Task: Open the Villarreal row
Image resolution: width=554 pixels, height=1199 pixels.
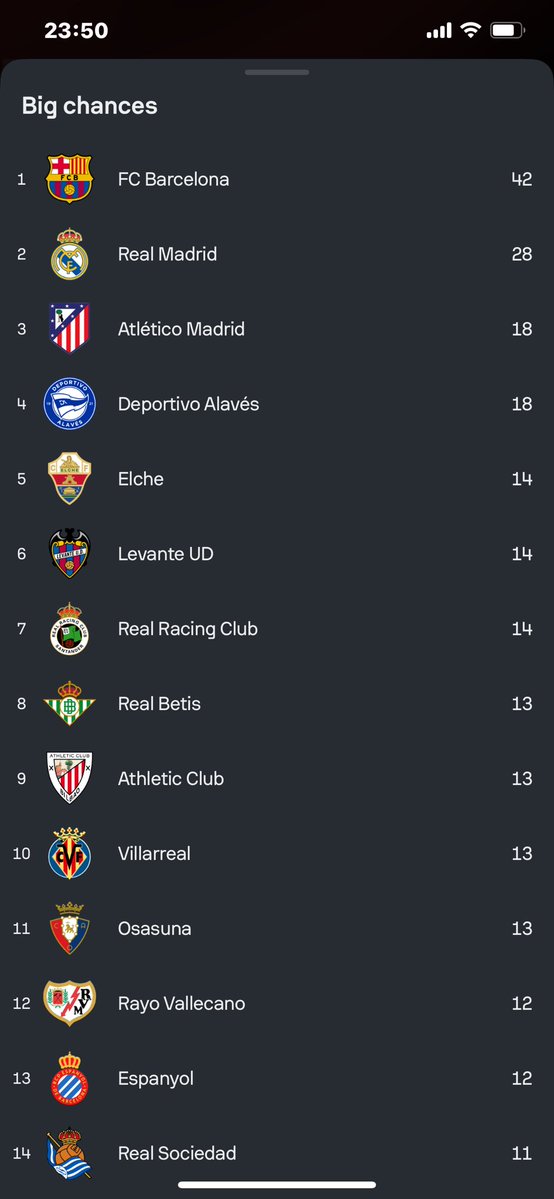Action: (277, 853)
